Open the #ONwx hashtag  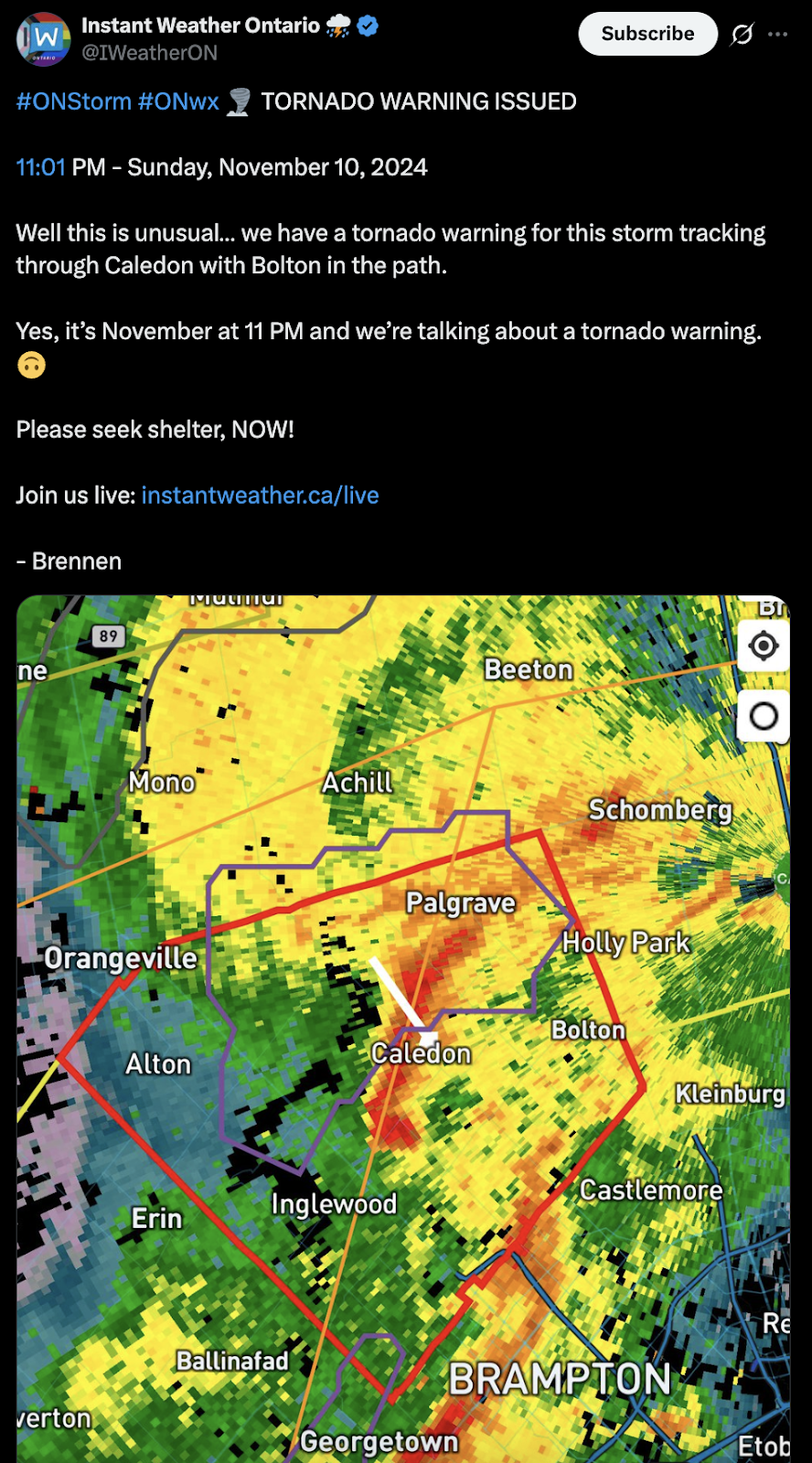[178, 101]
